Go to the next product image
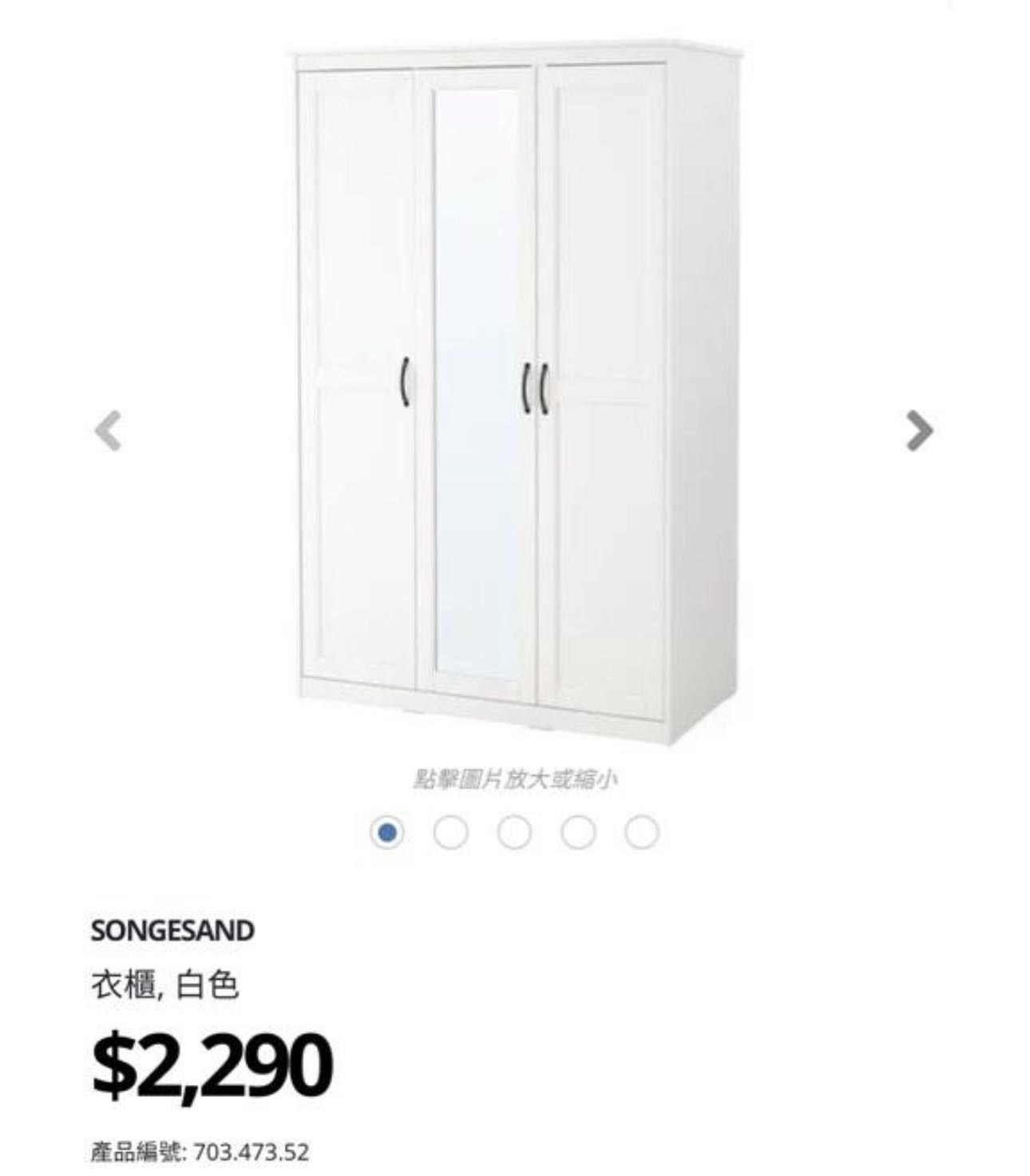Image resolution: width=1030 pixels, height=1176 pixels. 920,431
